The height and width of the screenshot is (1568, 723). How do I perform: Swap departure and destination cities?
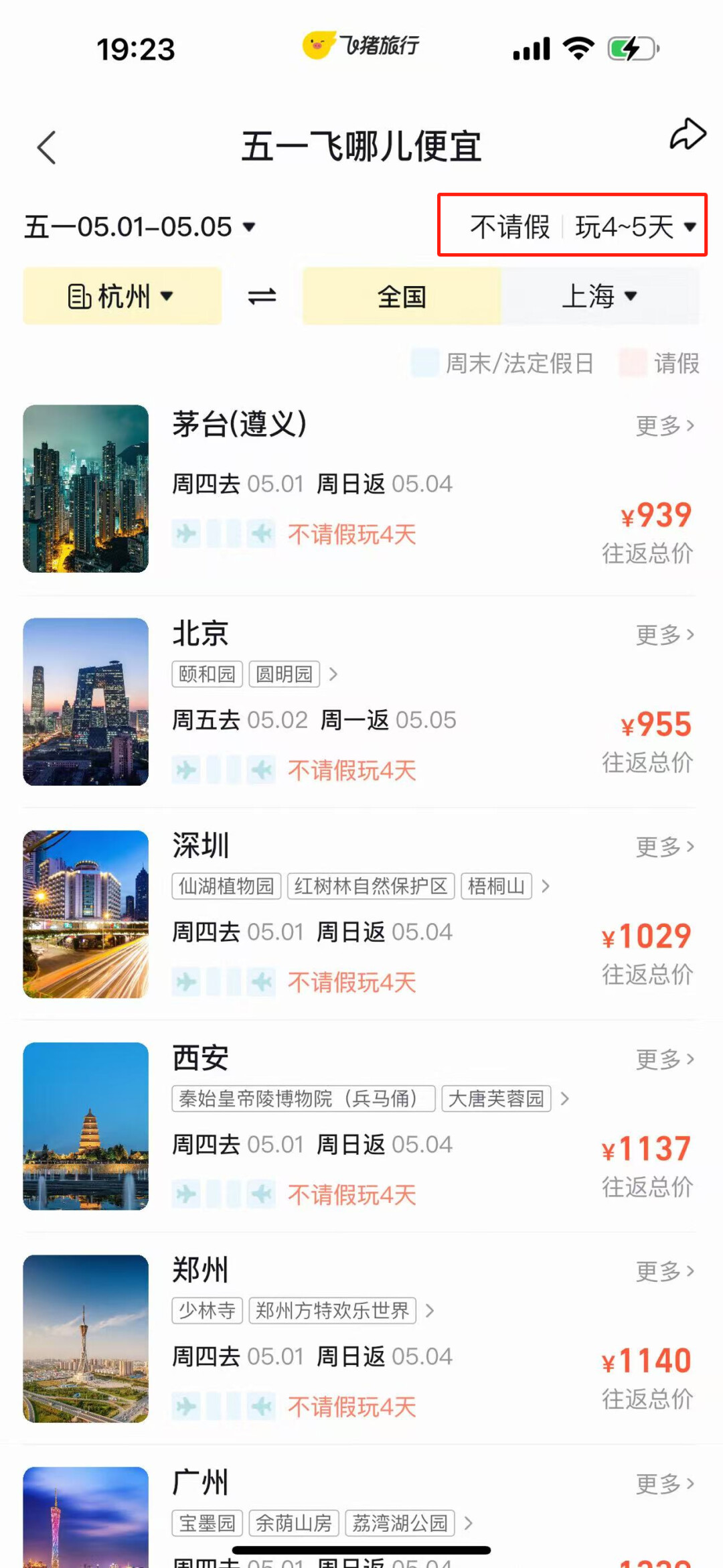pyautogui.click(x=262, y=296)
